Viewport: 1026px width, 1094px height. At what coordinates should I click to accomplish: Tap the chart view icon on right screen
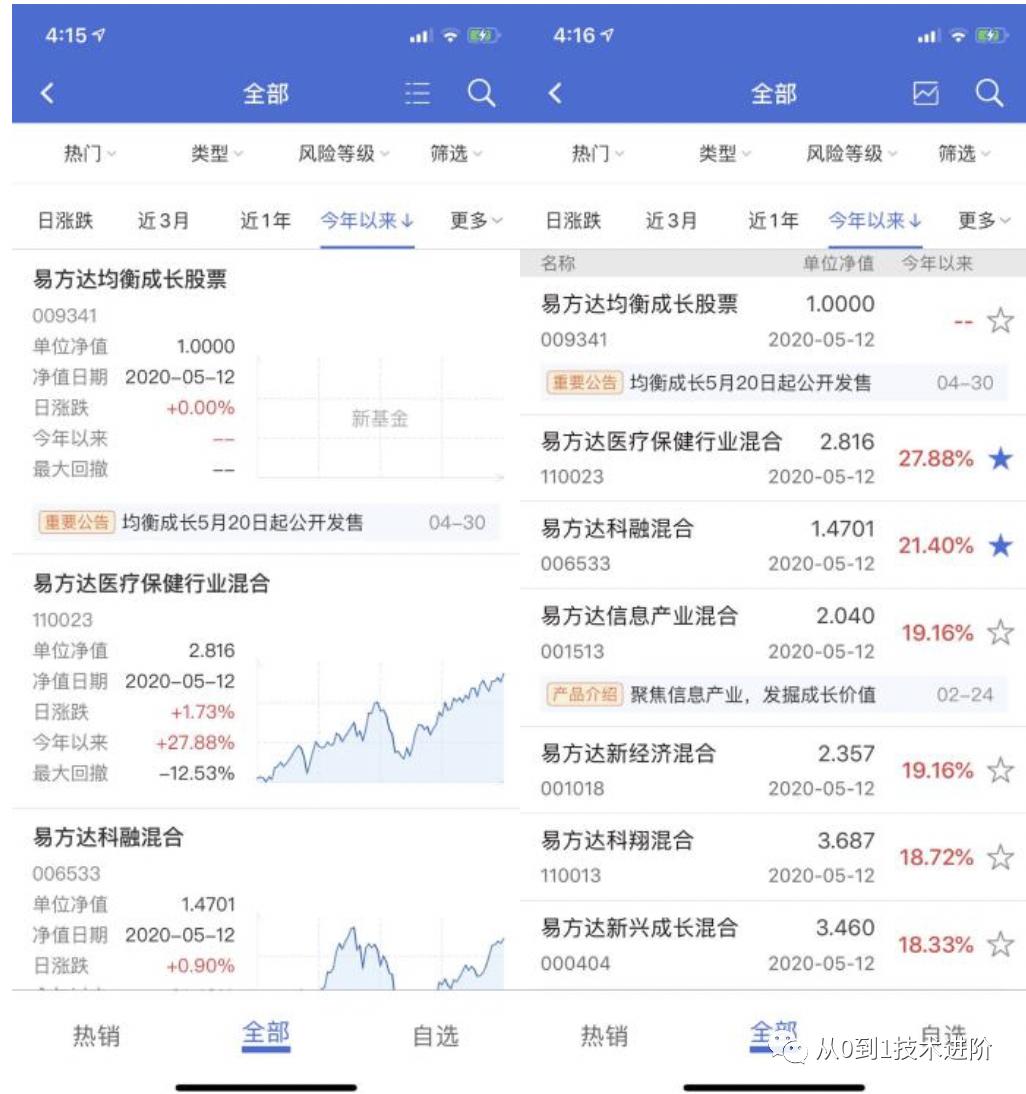[925, 93]
